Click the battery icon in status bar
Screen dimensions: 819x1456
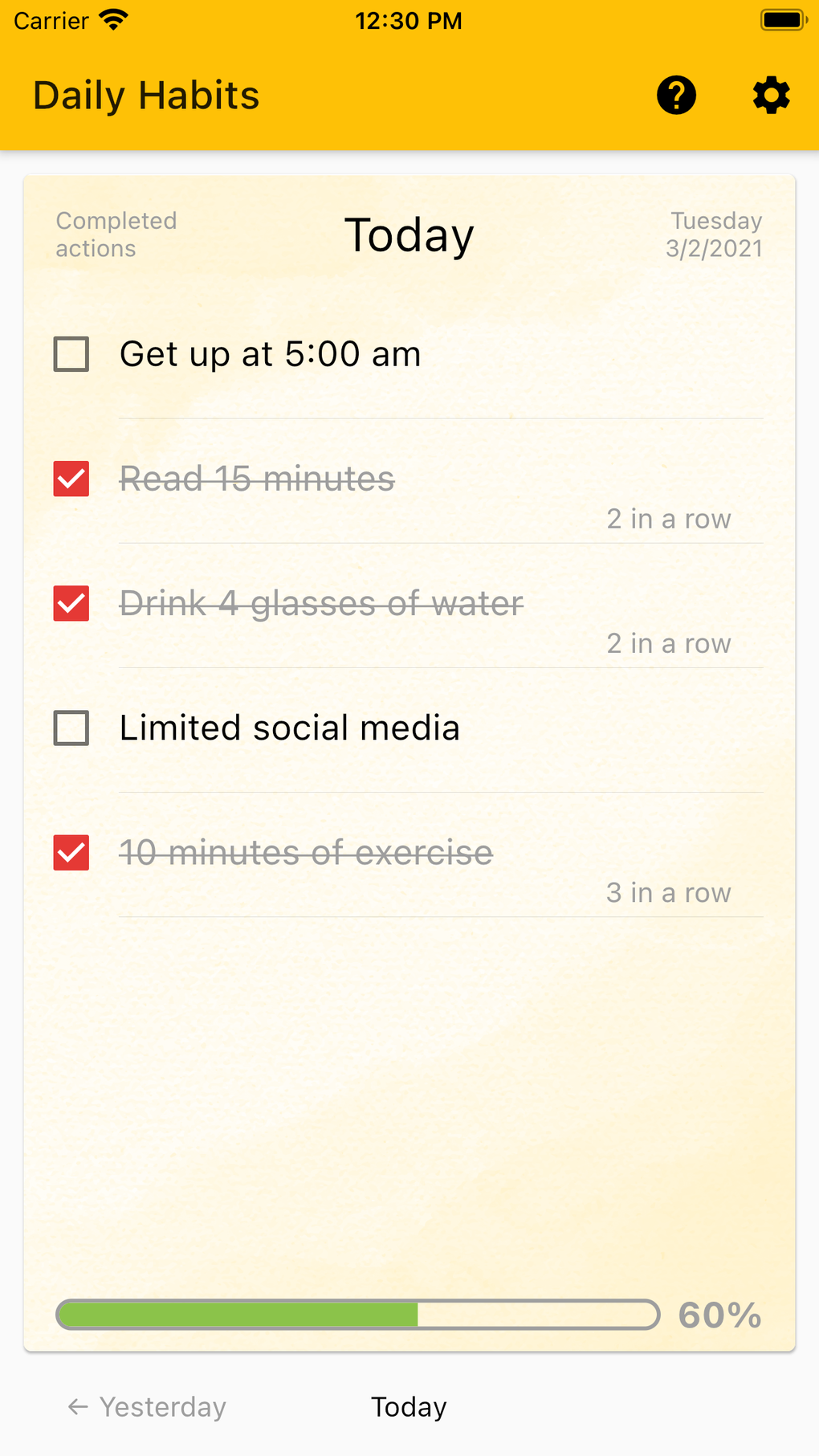pyautogui.click(x=781, y=19)
